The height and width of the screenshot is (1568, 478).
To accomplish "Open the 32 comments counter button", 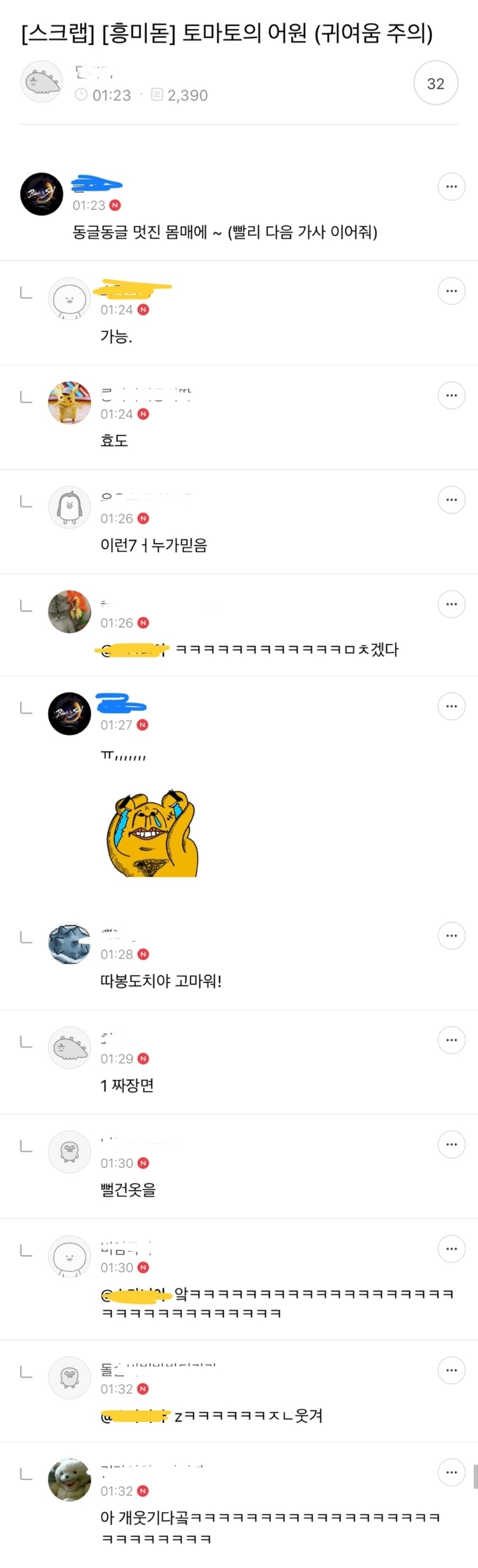I will click(x=435, y=83).
